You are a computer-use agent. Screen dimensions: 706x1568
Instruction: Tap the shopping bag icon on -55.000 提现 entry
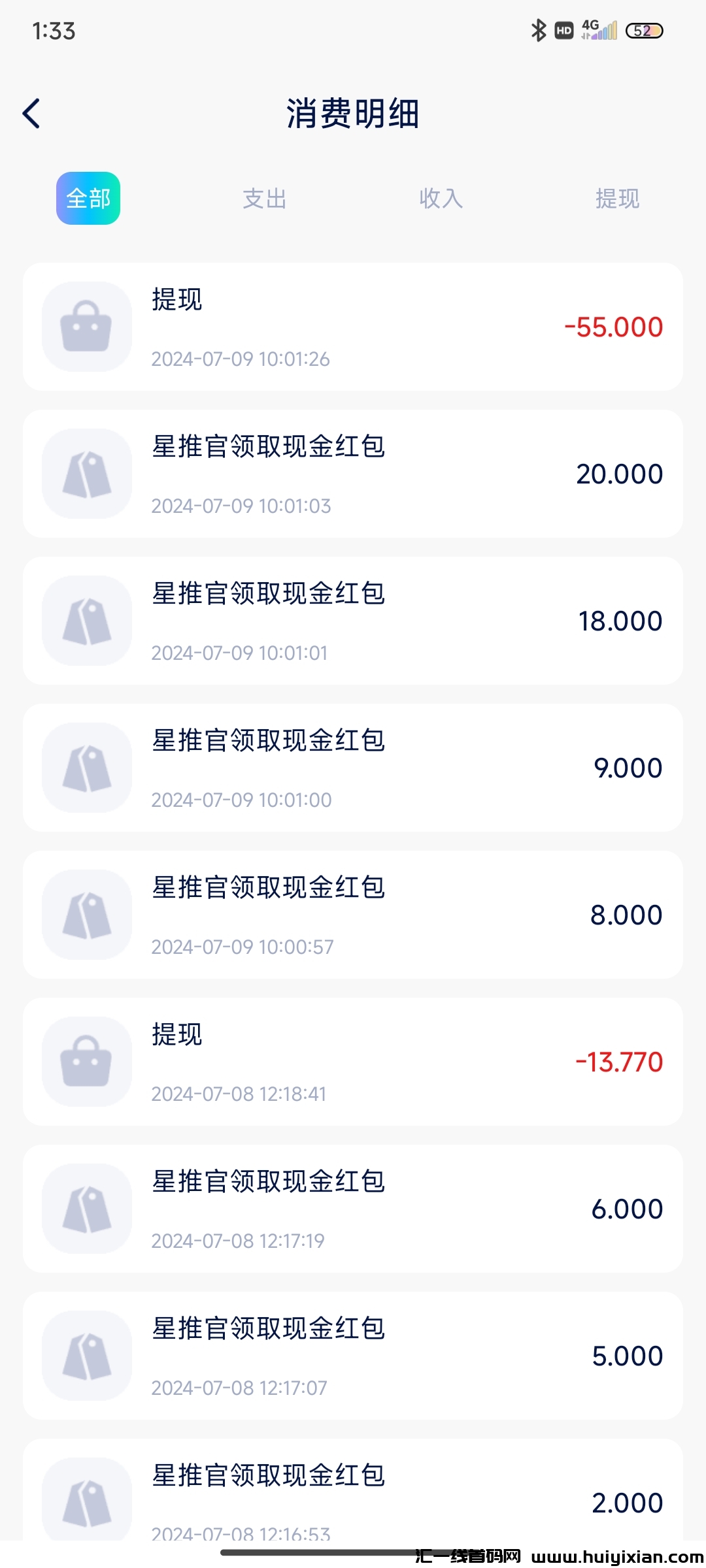86,326
